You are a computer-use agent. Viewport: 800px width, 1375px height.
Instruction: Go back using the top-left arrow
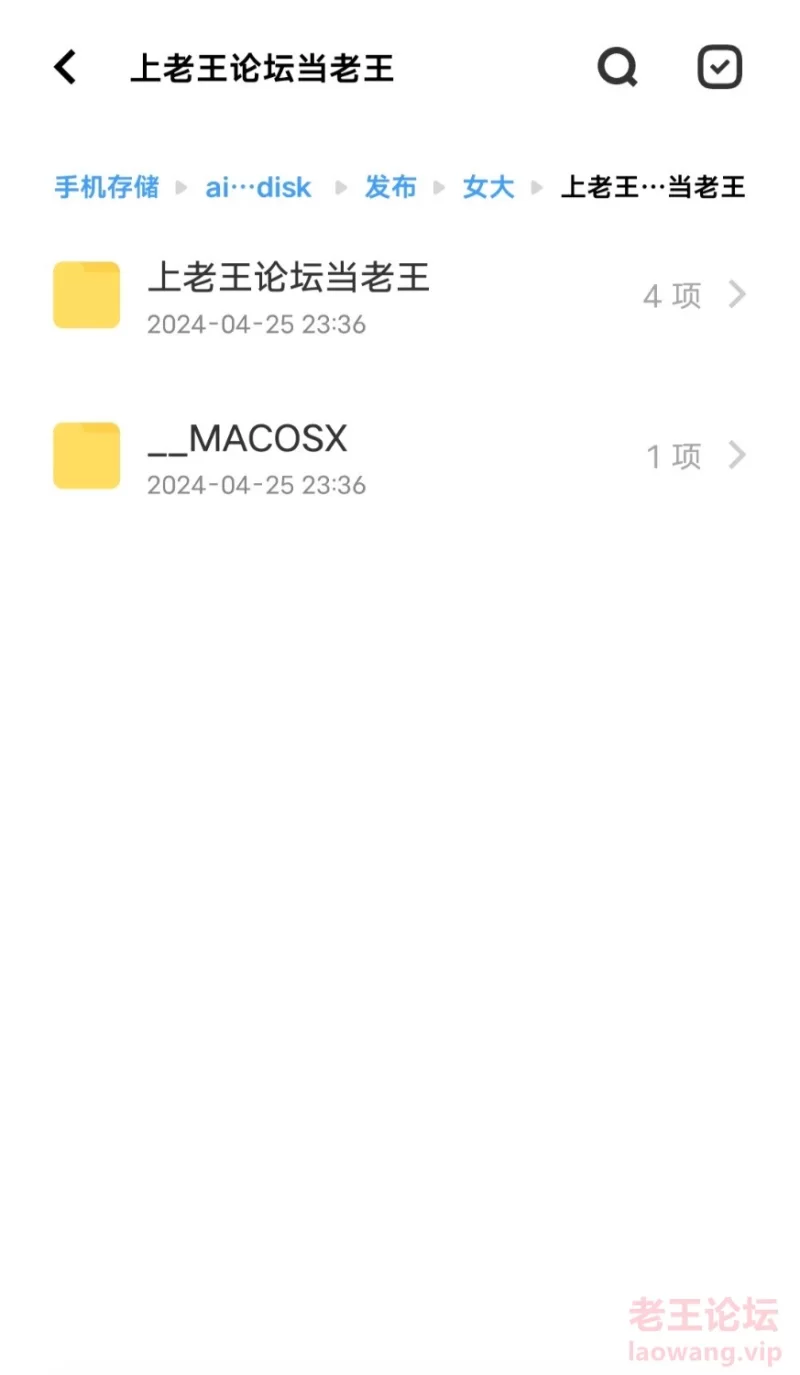pyautogui.click(x=65, y=68)
